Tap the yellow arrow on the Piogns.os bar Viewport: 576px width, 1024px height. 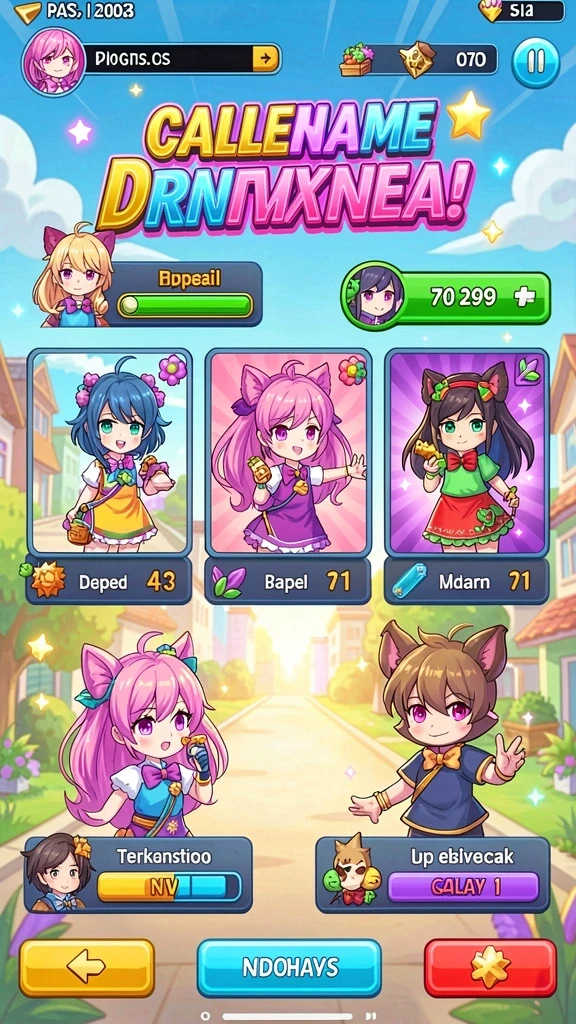coord(265,59)
